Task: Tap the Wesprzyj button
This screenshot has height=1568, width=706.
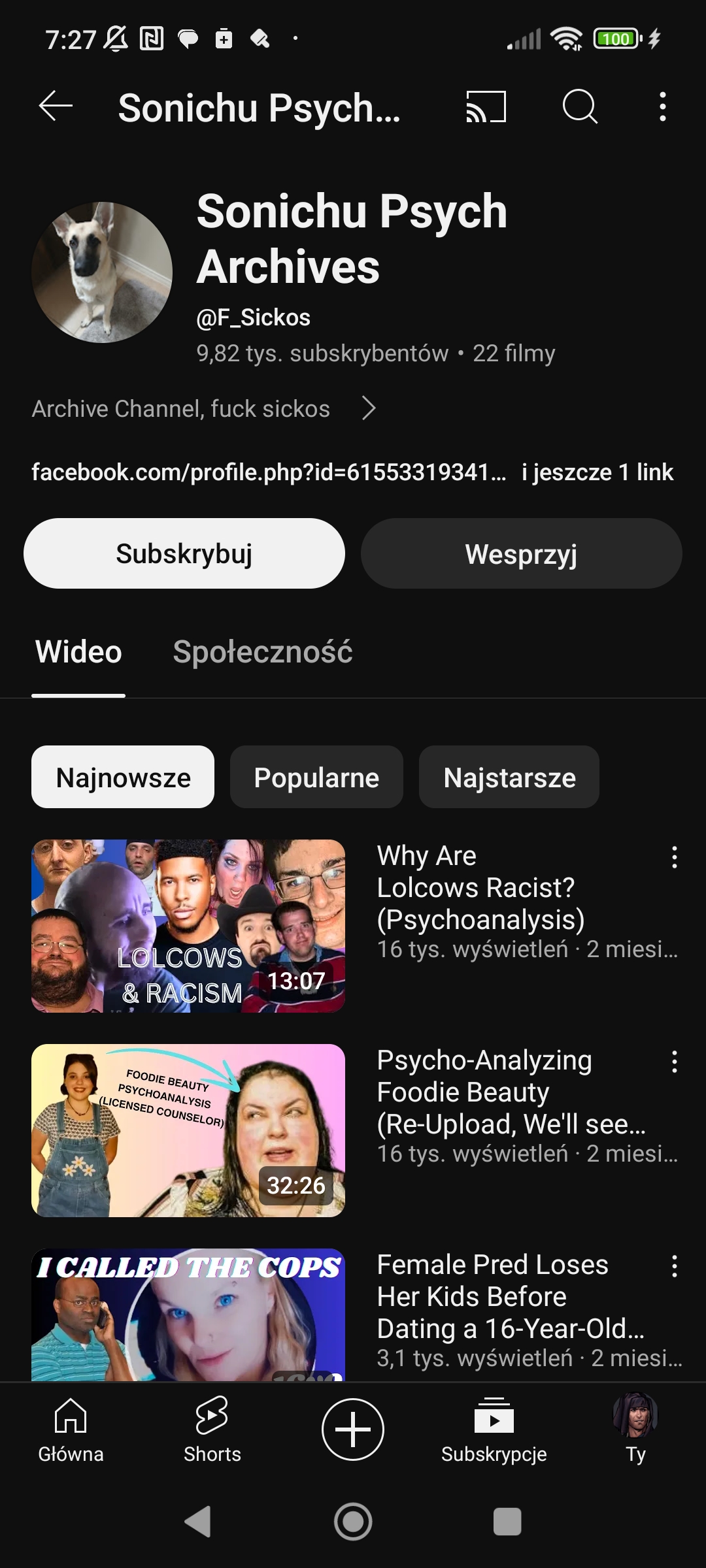Action: [x=521, y=553]
